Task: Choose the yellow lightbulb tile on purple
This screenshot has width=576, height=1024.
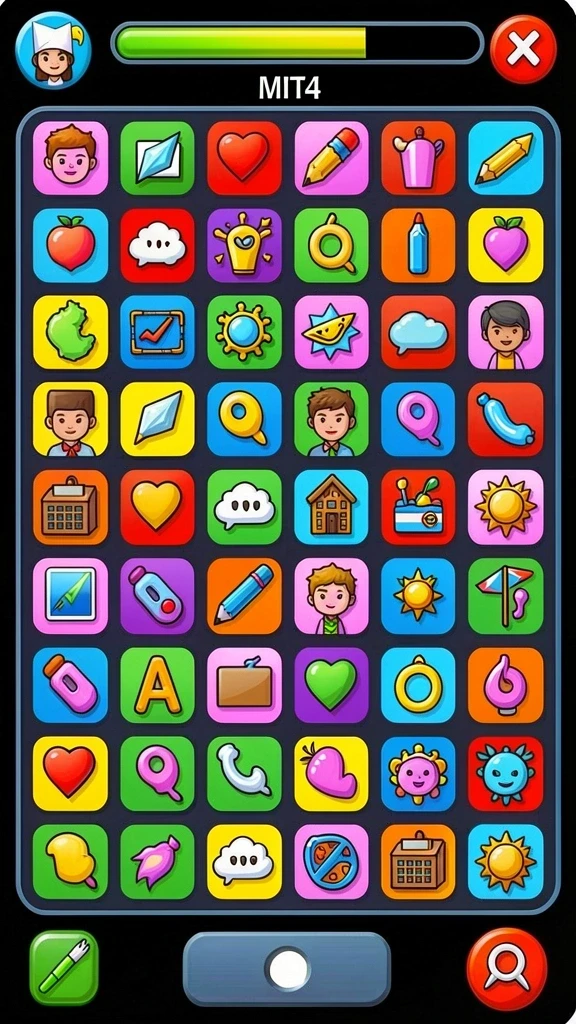Action: (244, 245)
